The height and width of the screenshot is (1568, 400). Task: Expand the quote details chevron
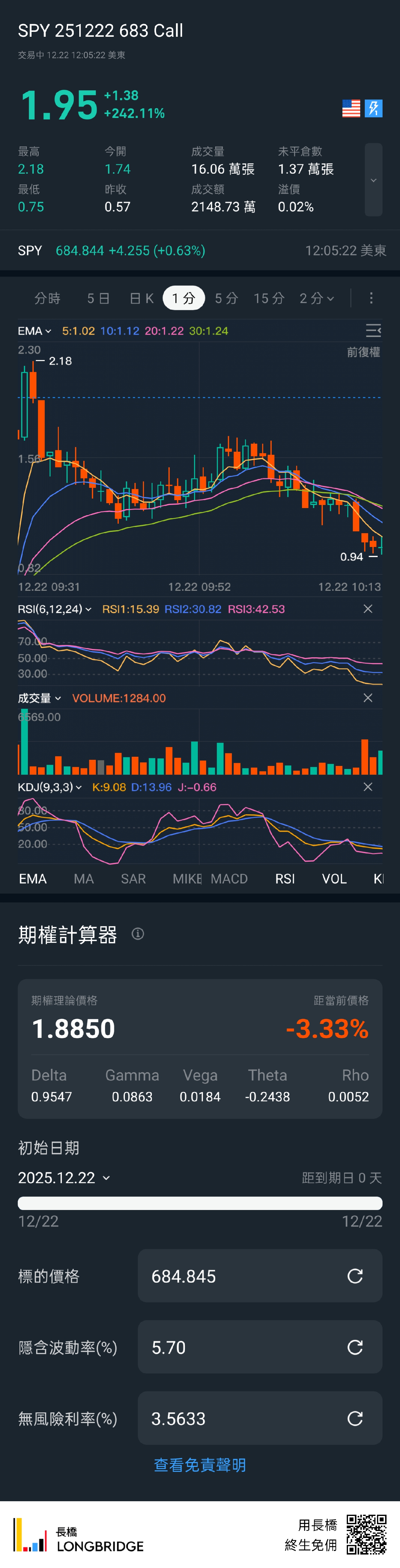pos(373,180)
